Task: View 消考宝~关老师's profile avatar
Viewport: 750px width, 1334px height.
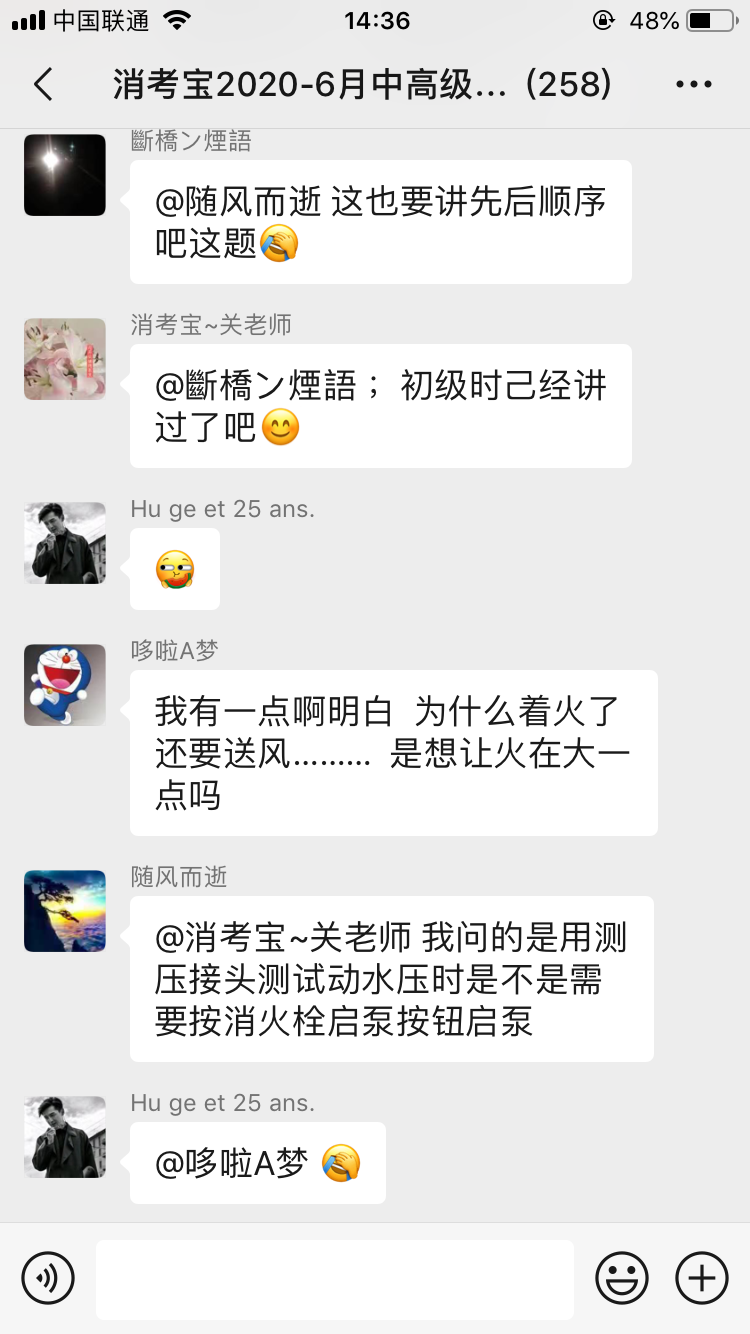Action: [x=65, y=359]
